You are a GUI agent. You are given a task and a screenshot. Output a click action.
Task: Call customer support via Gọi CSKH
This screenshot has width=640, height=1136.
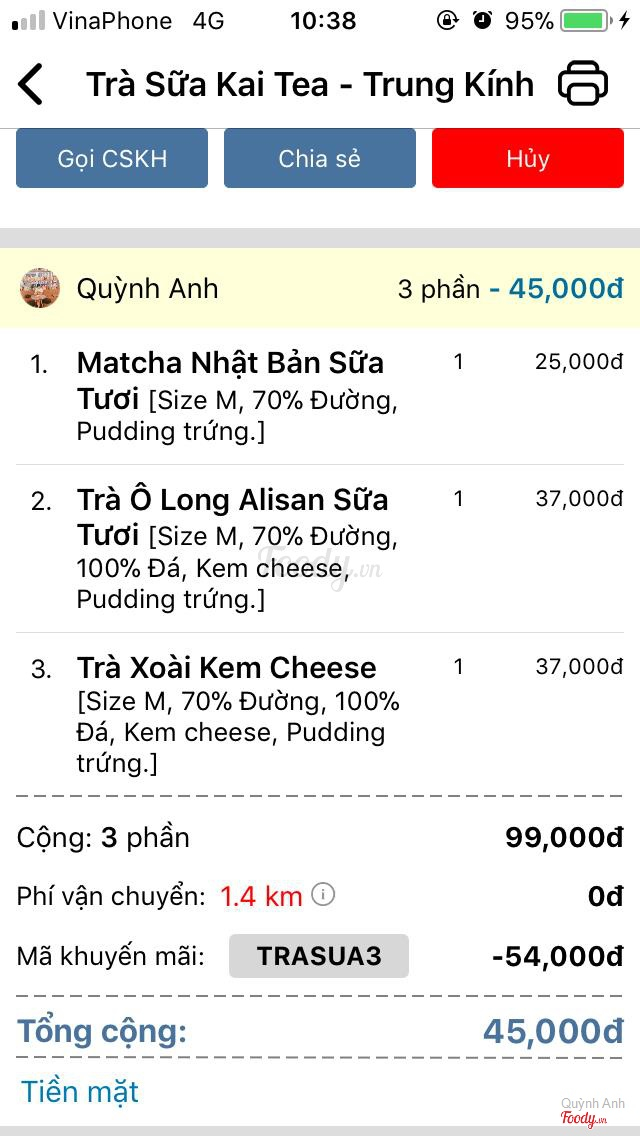[112, 158]
